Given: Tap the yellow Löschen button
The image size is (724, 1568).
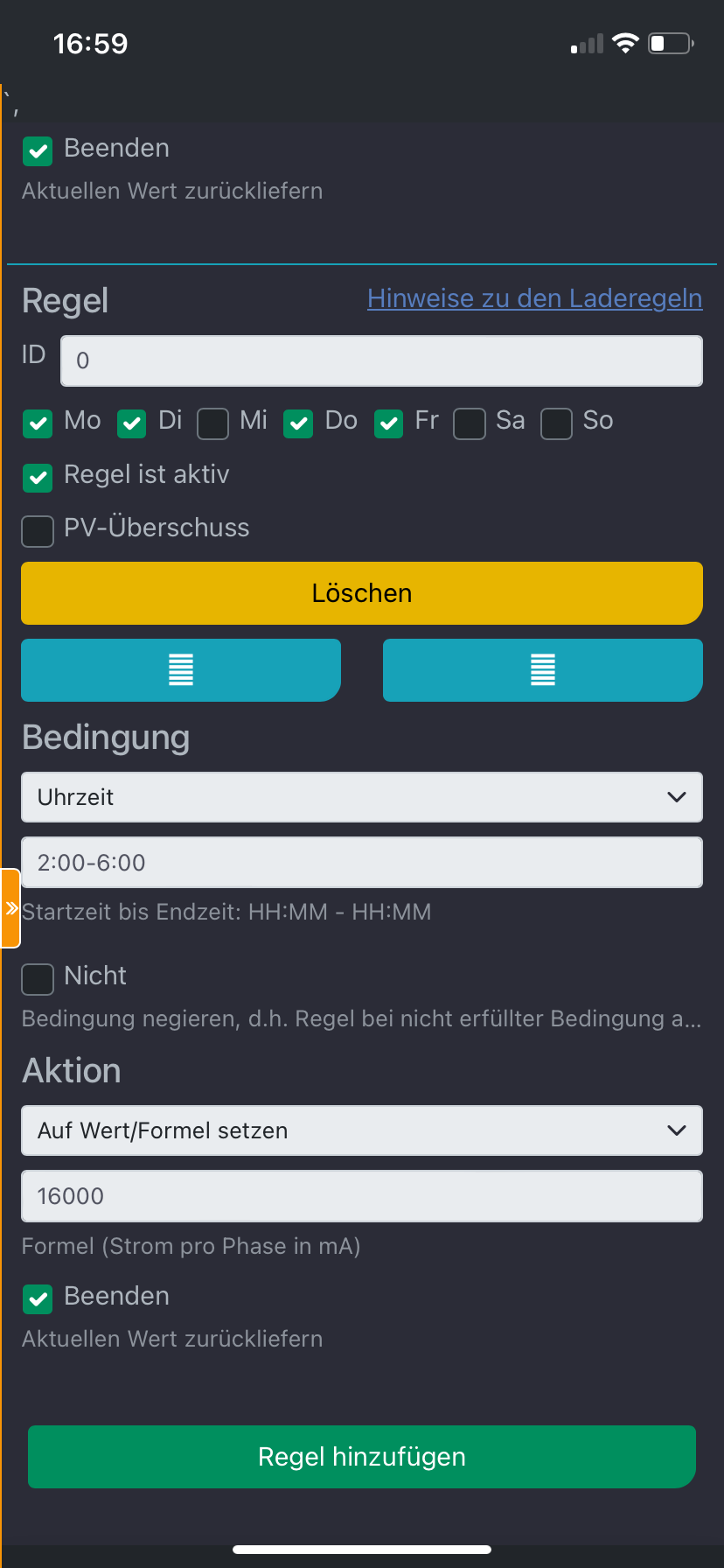Looking at the screenshot, I should pyautogui.click(x=362, y=593).
